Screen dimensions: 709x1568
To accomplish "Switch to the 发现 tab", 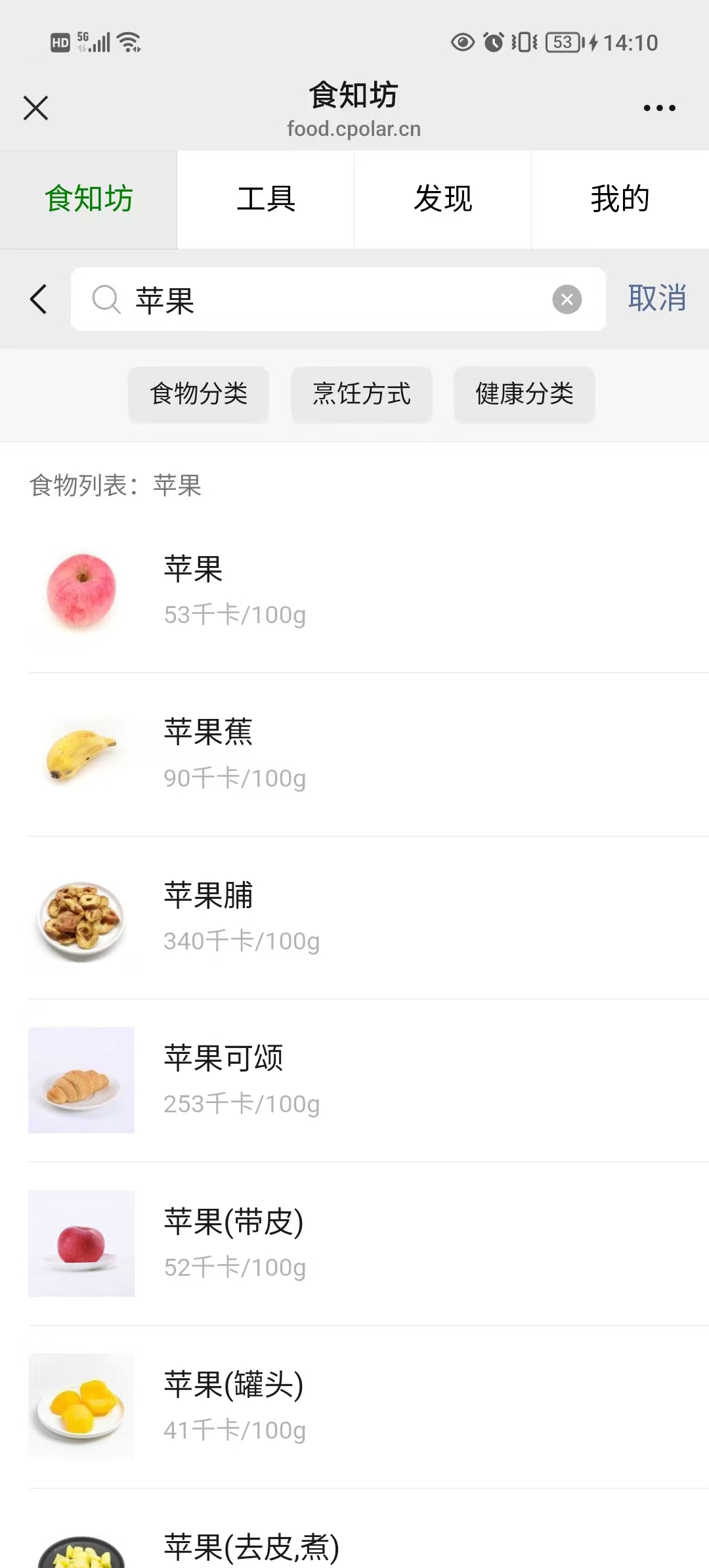I will (443, 199).
